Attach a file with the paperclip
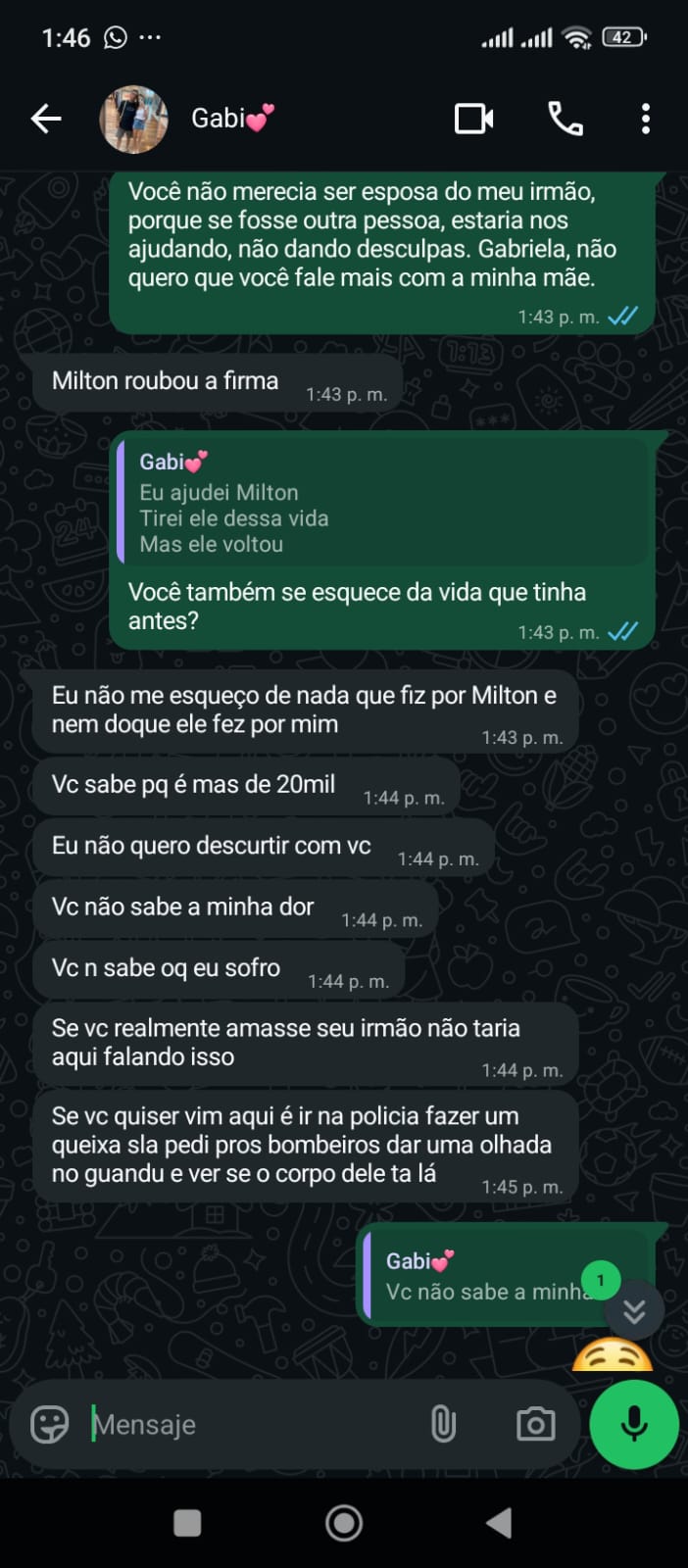This screenshot has width=688, height=1568. pyautogui.click(x=443, y=1424)
